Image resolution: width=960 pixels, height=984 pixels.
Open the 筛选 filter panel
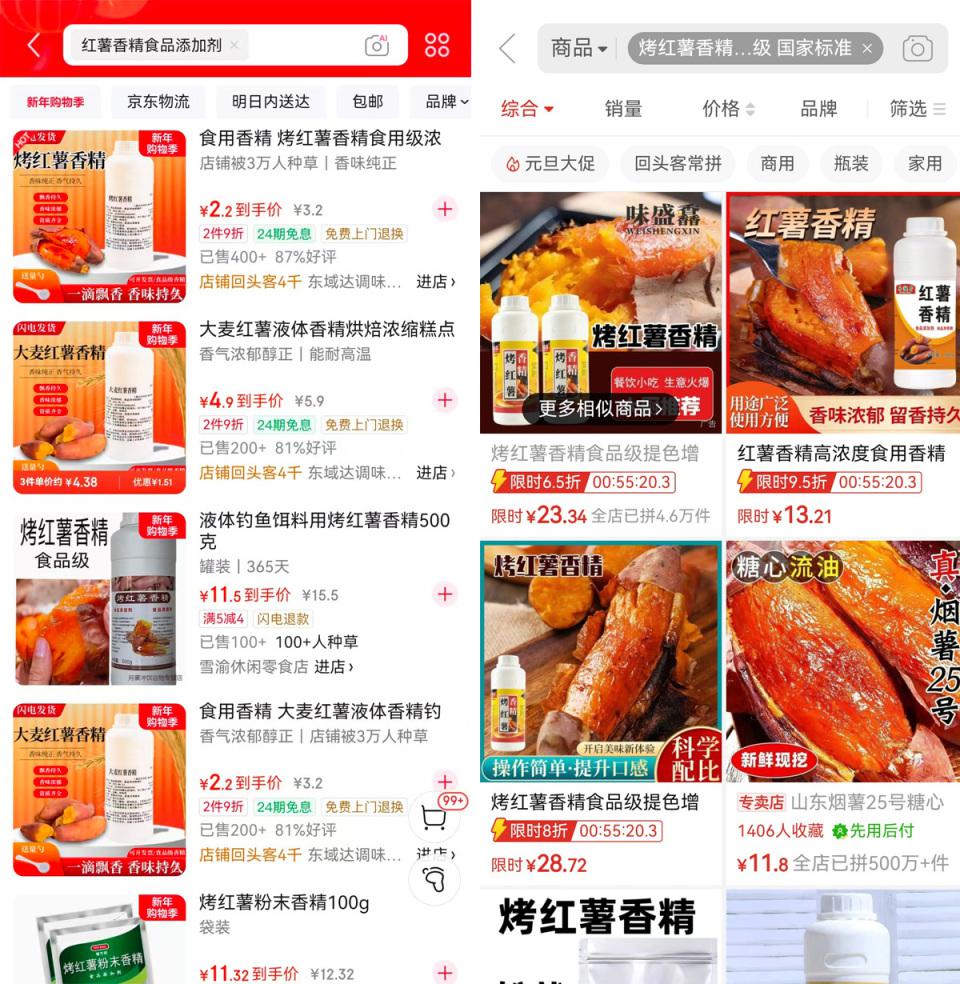click(x=916, y=109)
